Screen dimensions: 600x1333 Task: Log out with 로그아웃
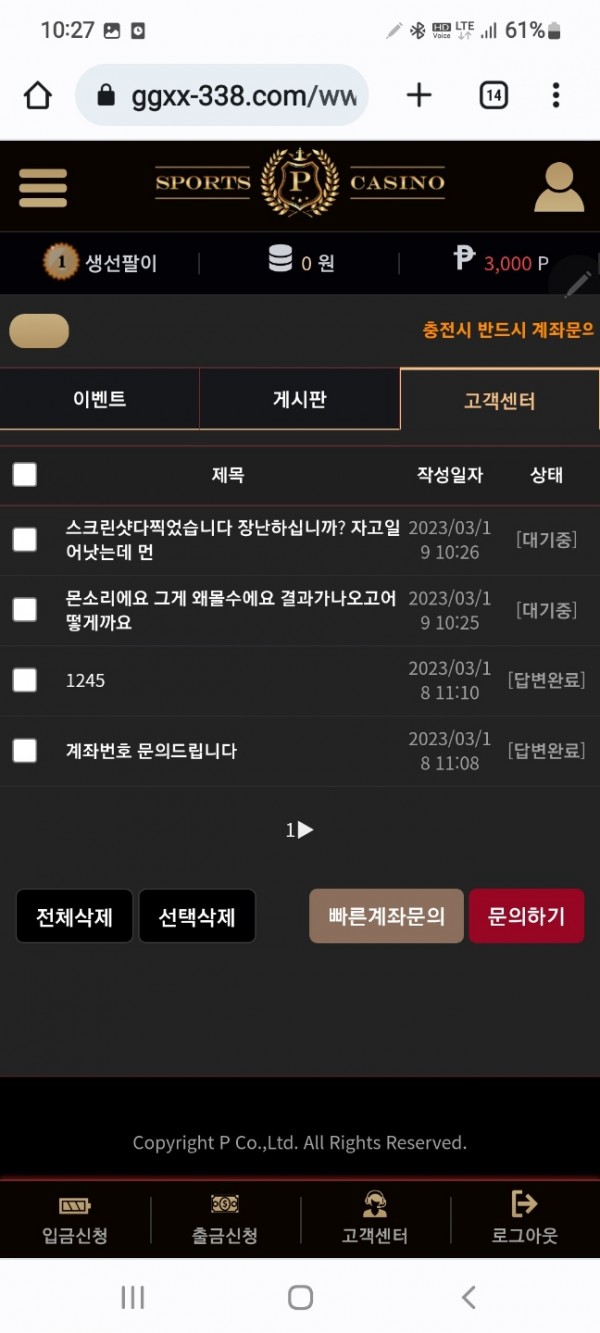tap(524, 1220)
